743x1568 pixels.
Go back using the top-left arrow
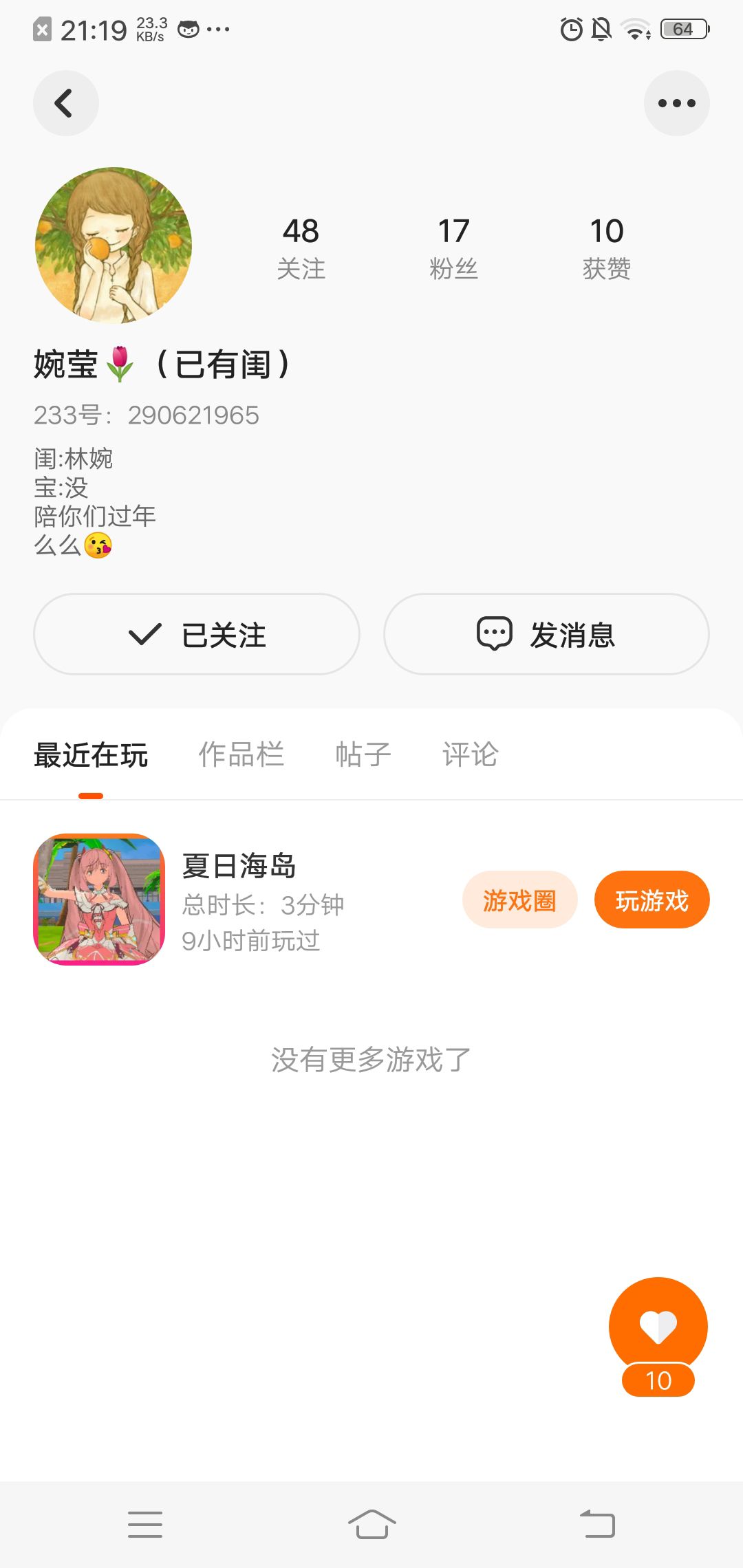pyautogui.click(x=65, y=104)
